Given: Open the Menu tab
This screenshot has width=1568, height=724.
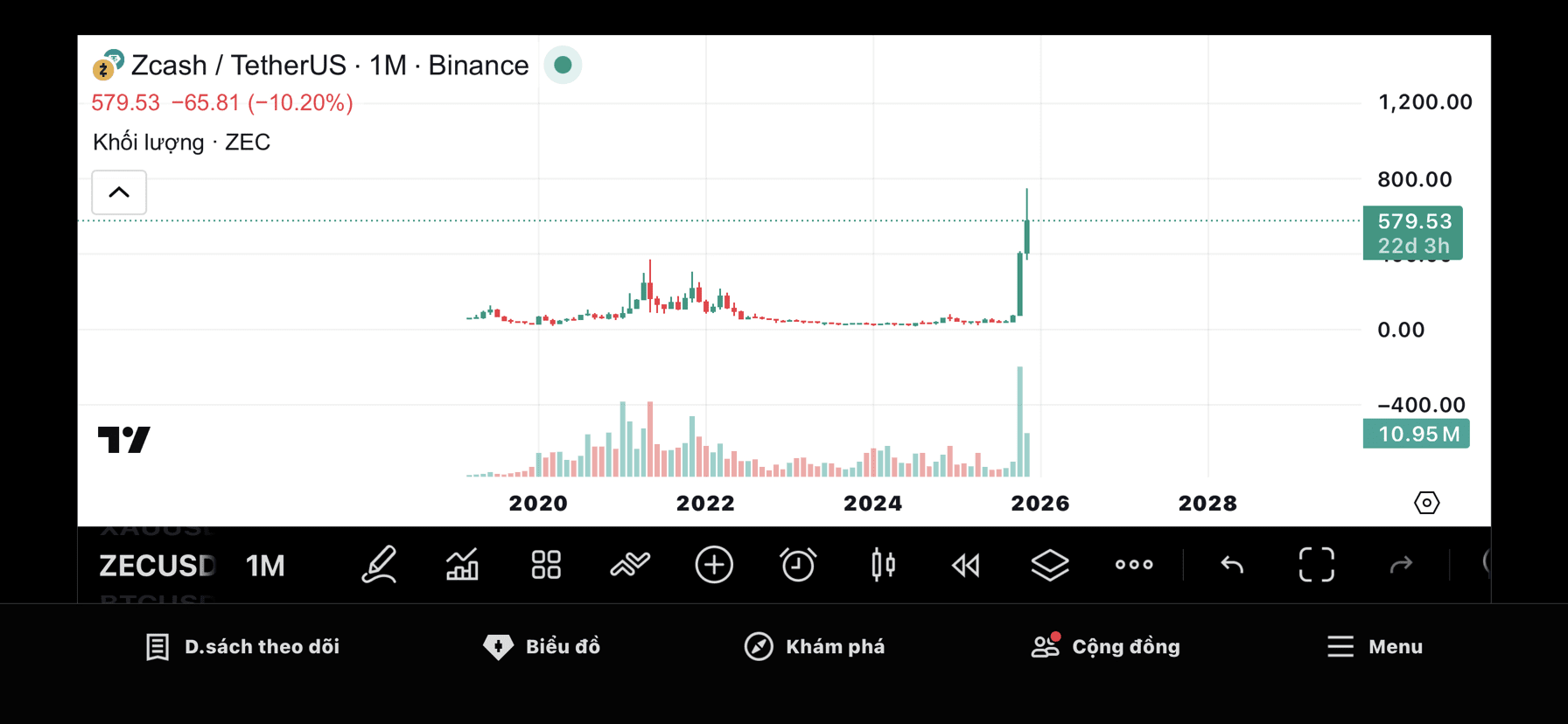Looking at the screenshot, I should point(1375,647).
